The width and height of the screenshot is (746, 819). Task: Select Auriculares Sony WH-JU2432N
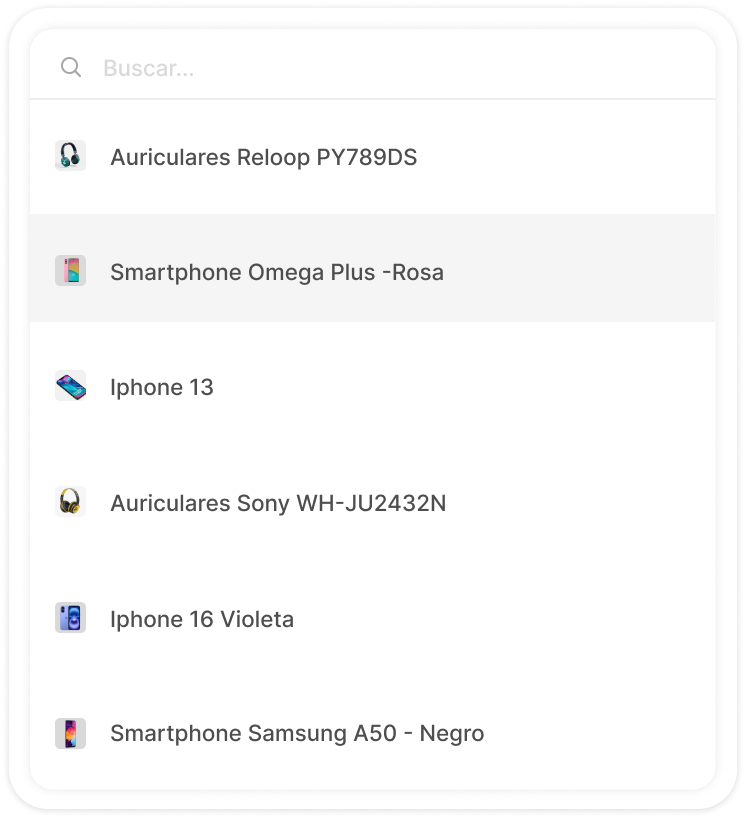278,503
